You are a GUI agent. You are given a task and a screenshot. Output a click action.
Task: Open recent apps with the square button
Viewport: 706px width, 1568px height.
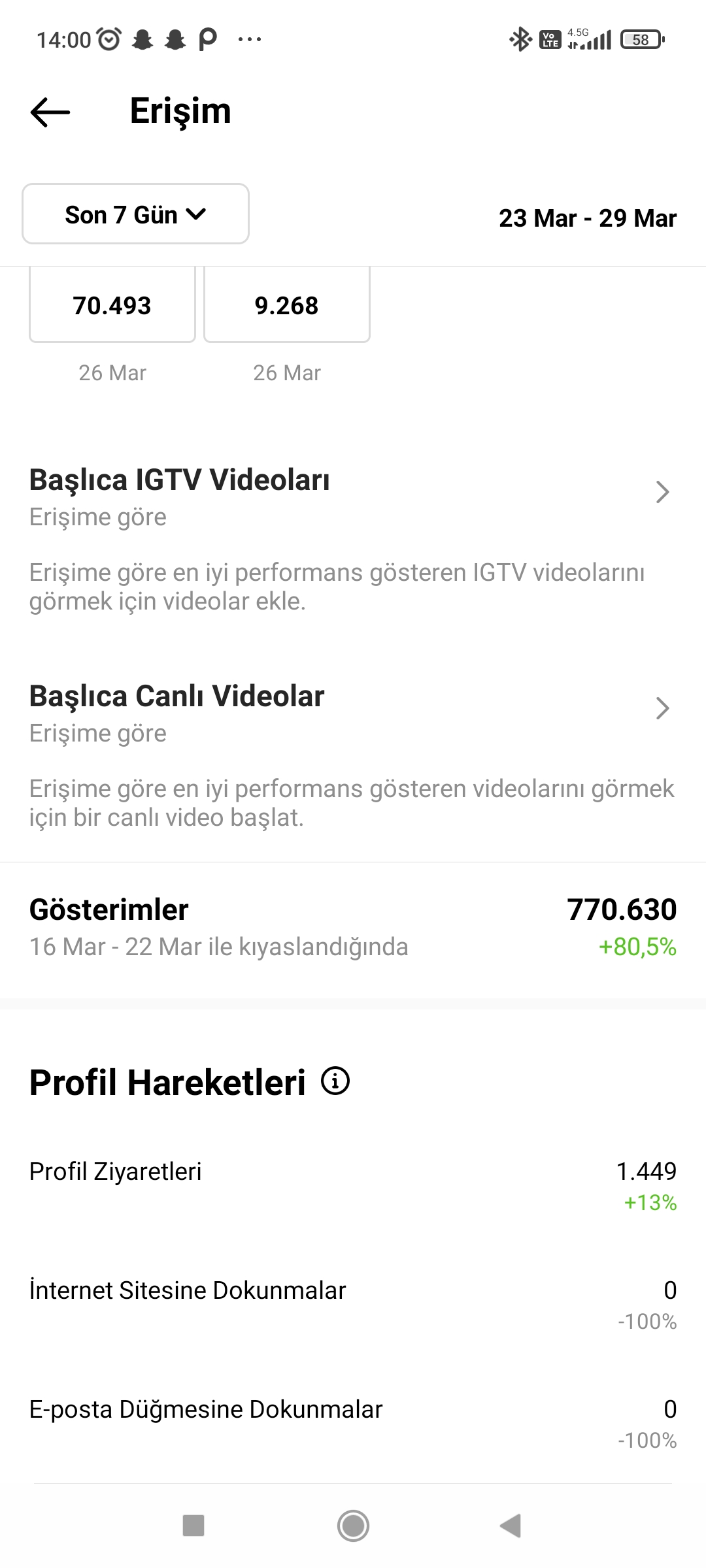pyautogui.click(x=193, y=1526)
